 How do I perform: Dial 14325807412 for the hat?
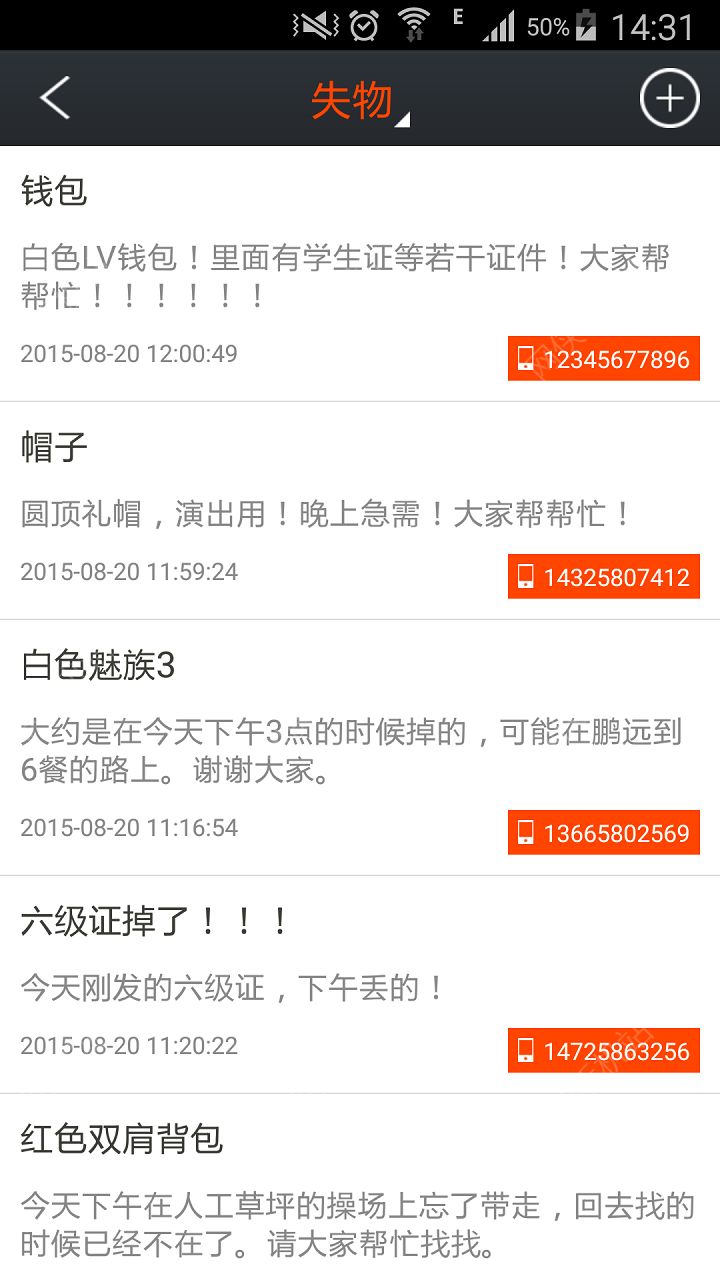pos(603,577)
